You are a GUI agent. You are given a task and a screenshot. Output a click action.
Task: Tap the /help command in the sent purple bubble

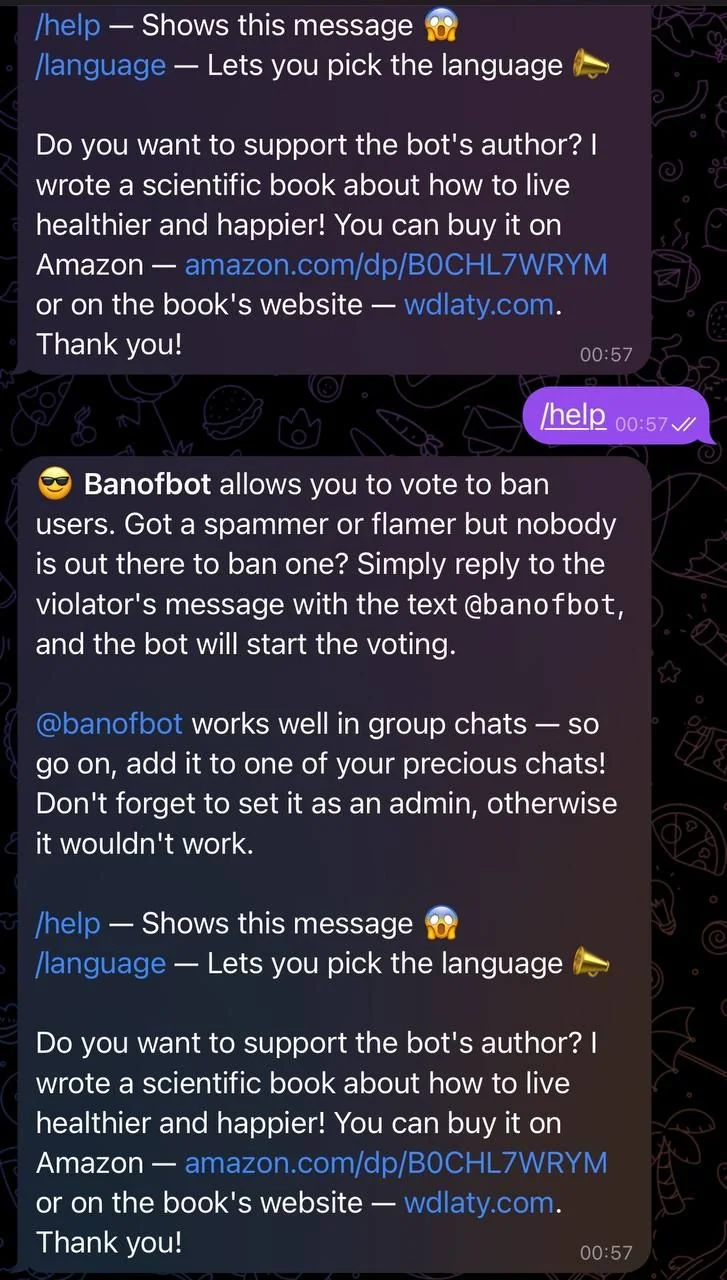point(573,413)
